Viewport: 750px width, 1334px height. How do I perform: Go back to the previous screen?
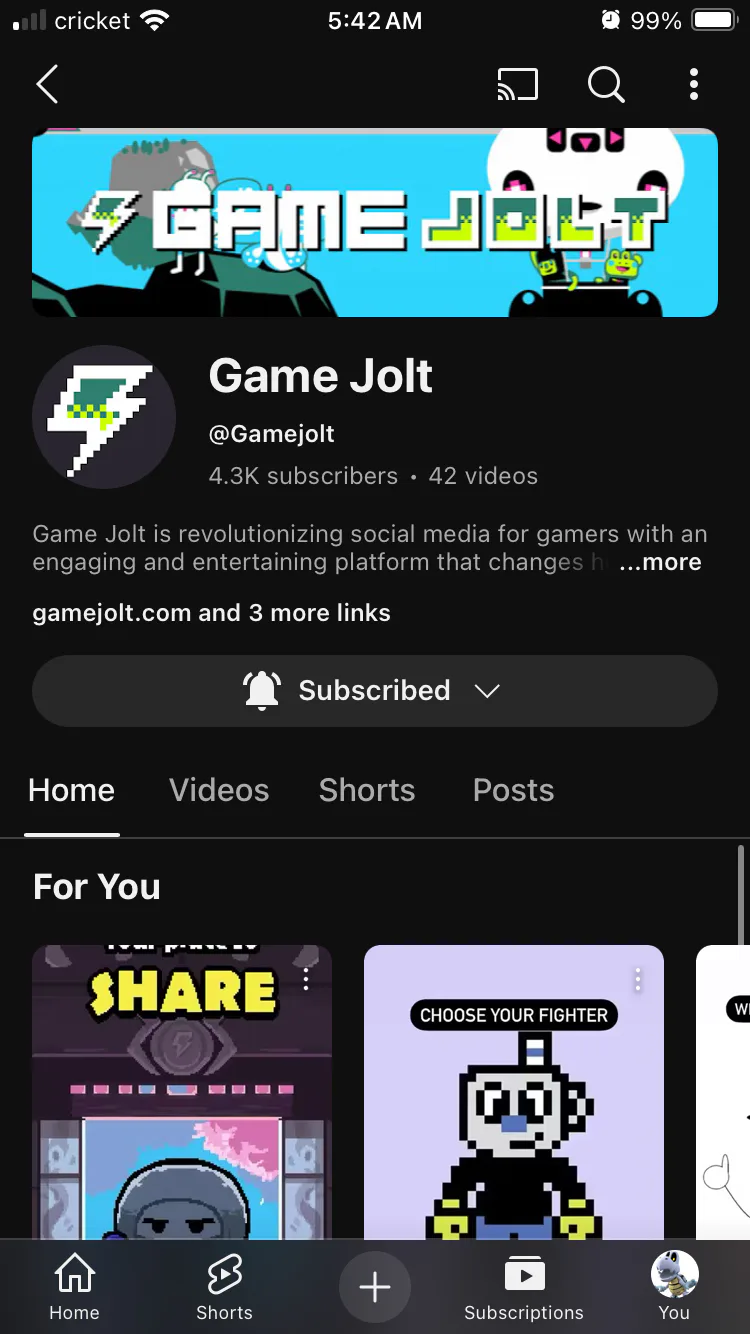(x=47, y=85)
